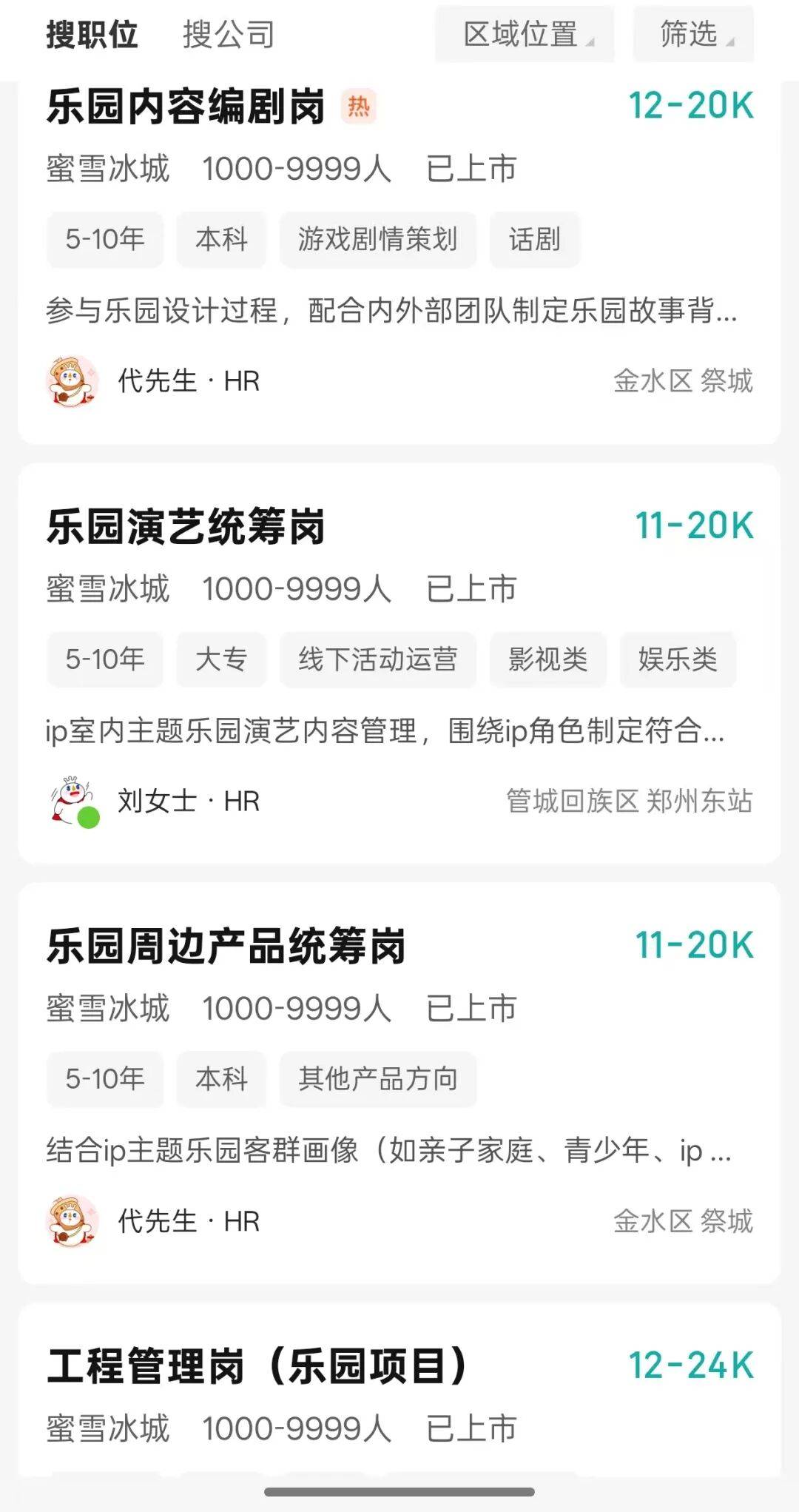Image resolution: width=799 pixels, height=1512 pixels.
Task: Select the 游戏剧情策划 skill tag
Action: 378,239
